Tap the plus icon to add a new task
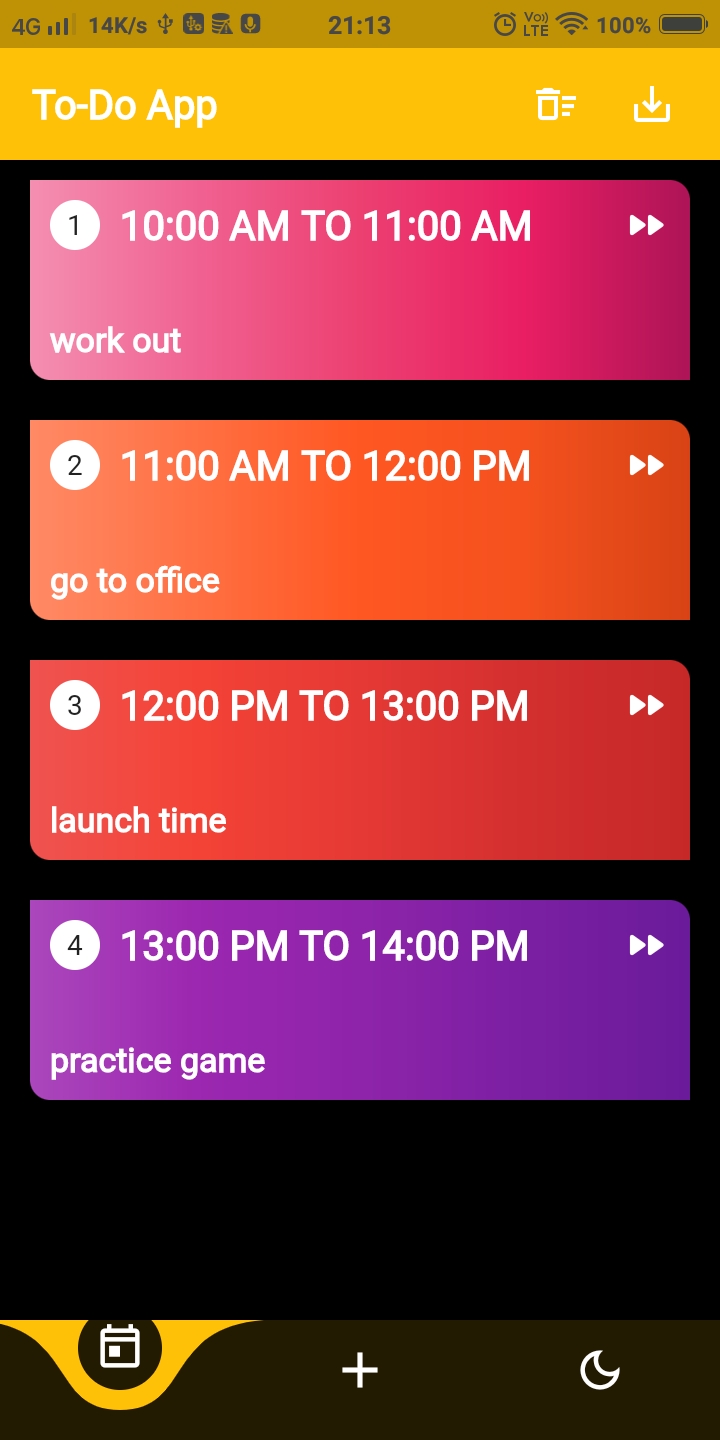 (359, 1370)
